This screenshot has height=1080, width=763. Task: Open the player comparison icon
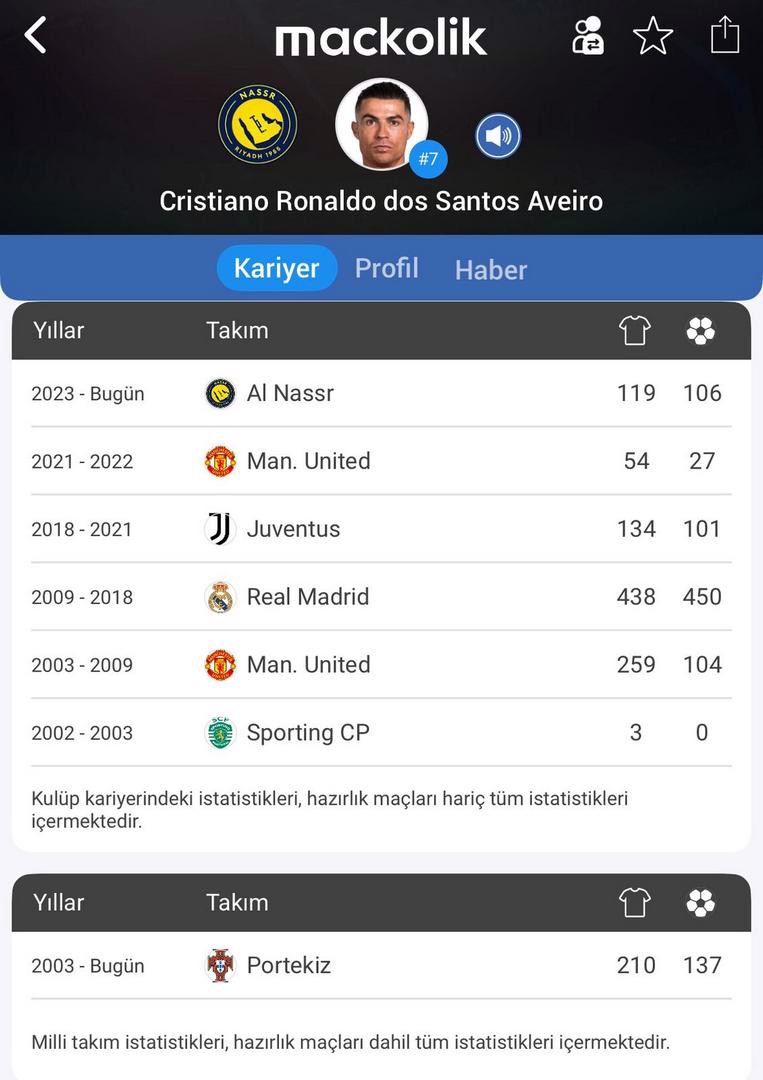point(588,36)
